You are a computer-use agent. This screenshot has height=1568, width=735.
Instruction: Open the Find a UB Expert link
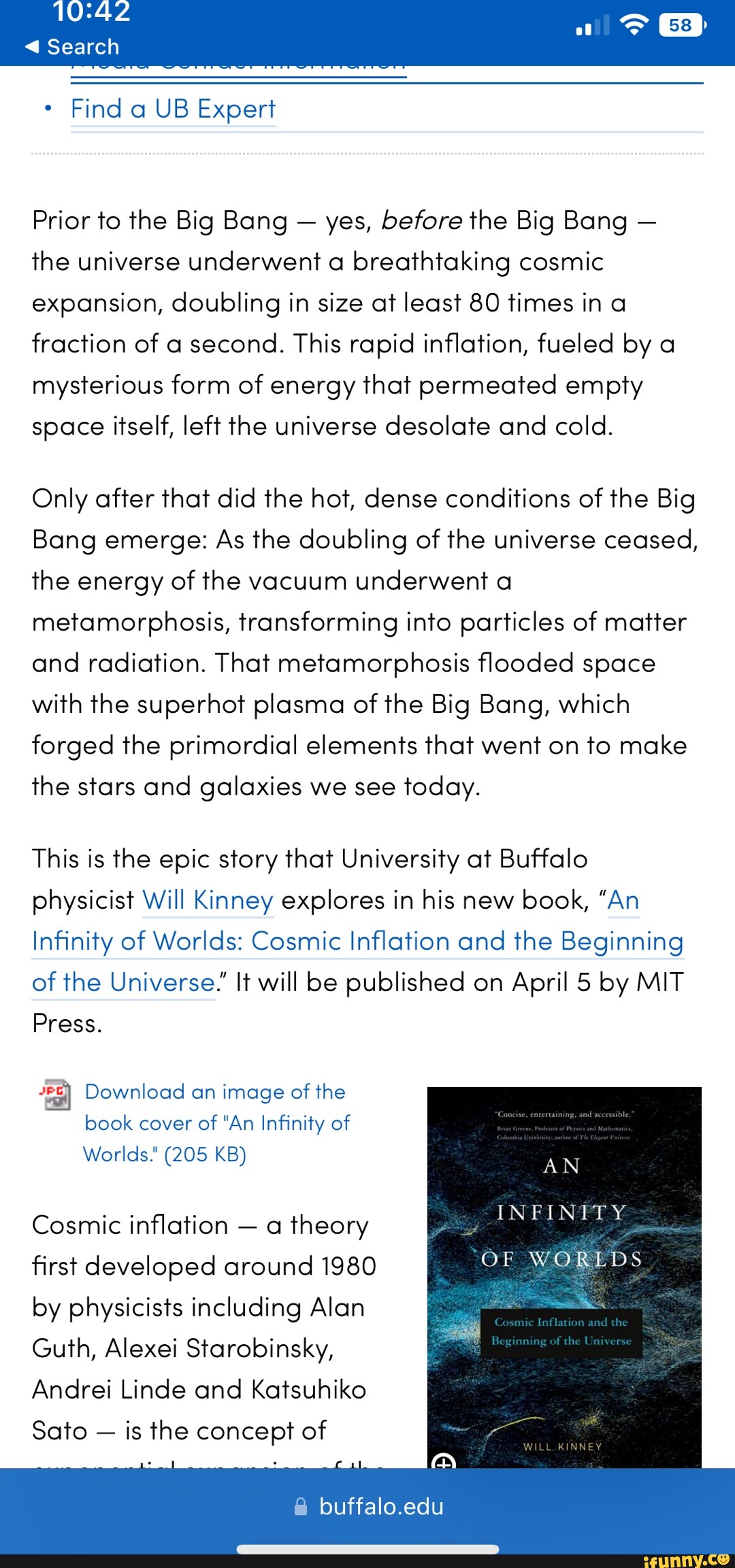coord(173,109)
